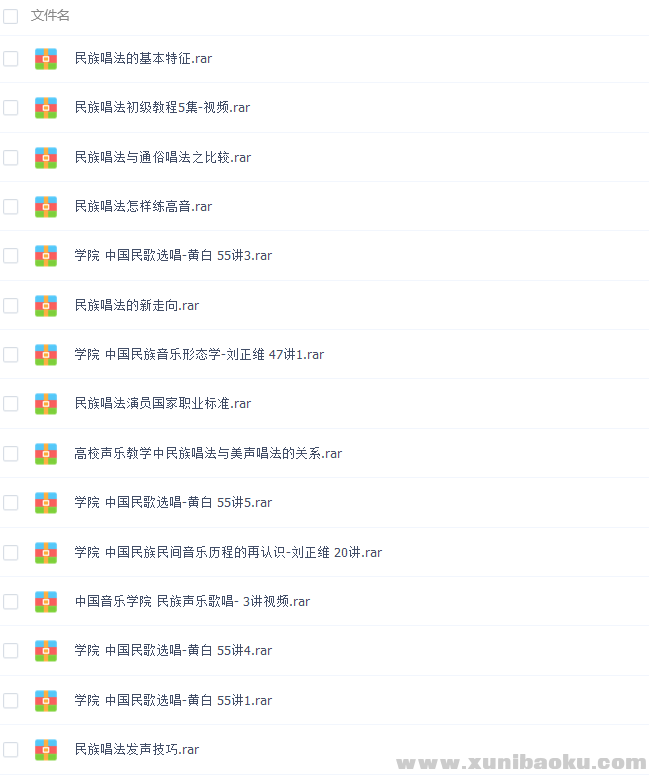
Task: Open 学院 中国民歌选唱-黄白 55讲3.rar
Action: pyautogui.click(x=173, y=256)
